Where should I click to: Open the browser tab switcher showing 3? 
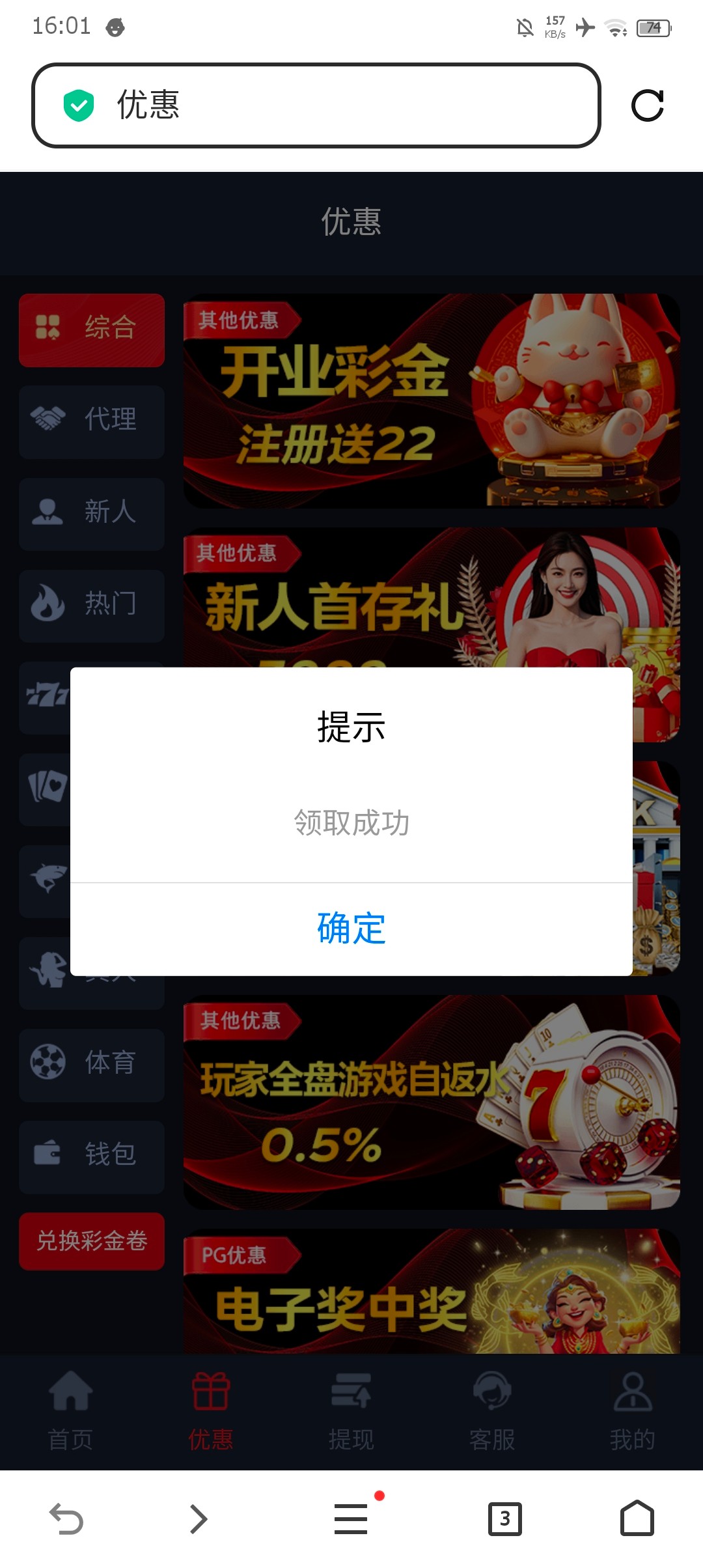coord(504,1519)
